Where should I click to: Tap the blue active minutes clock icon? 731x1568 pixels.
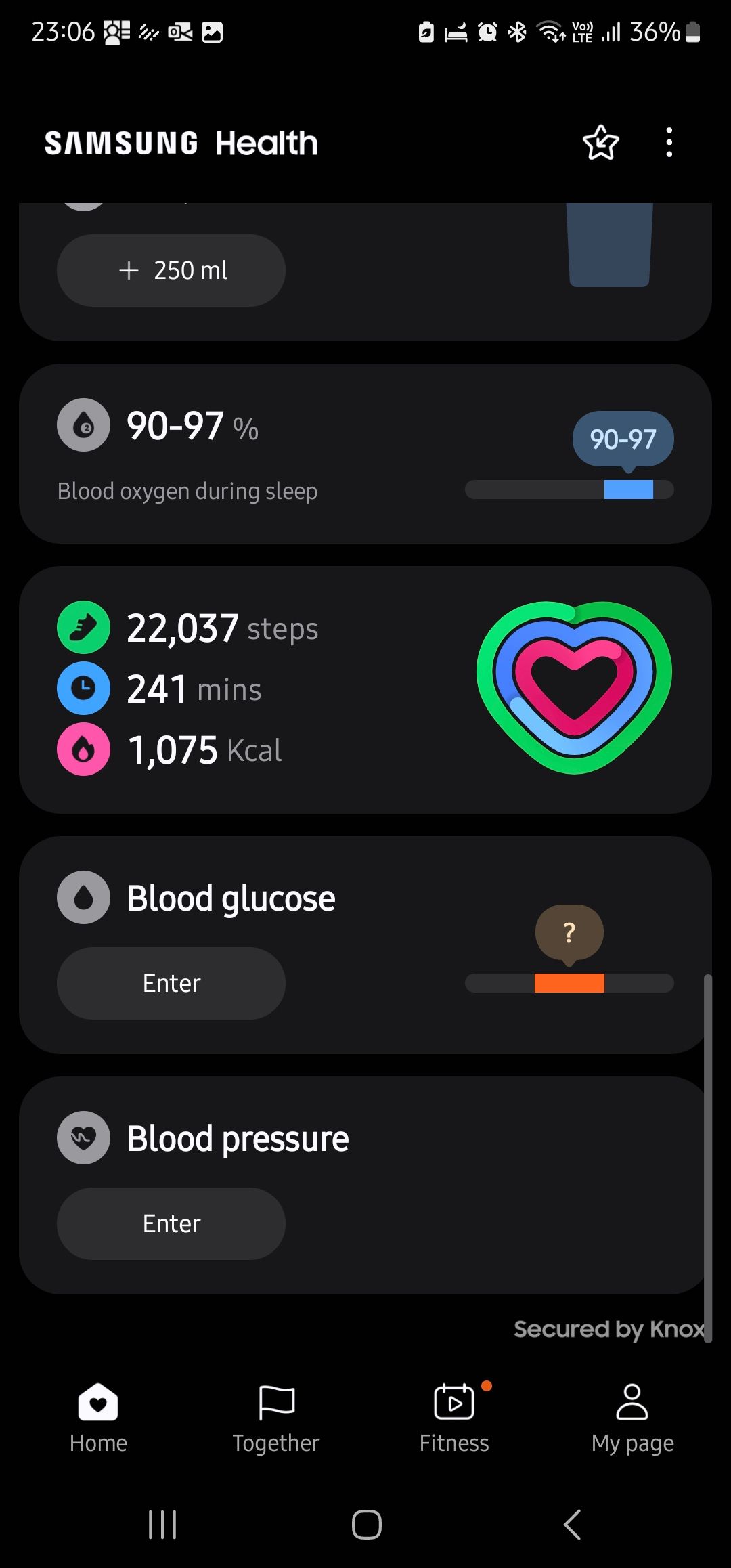coord(83,688)
